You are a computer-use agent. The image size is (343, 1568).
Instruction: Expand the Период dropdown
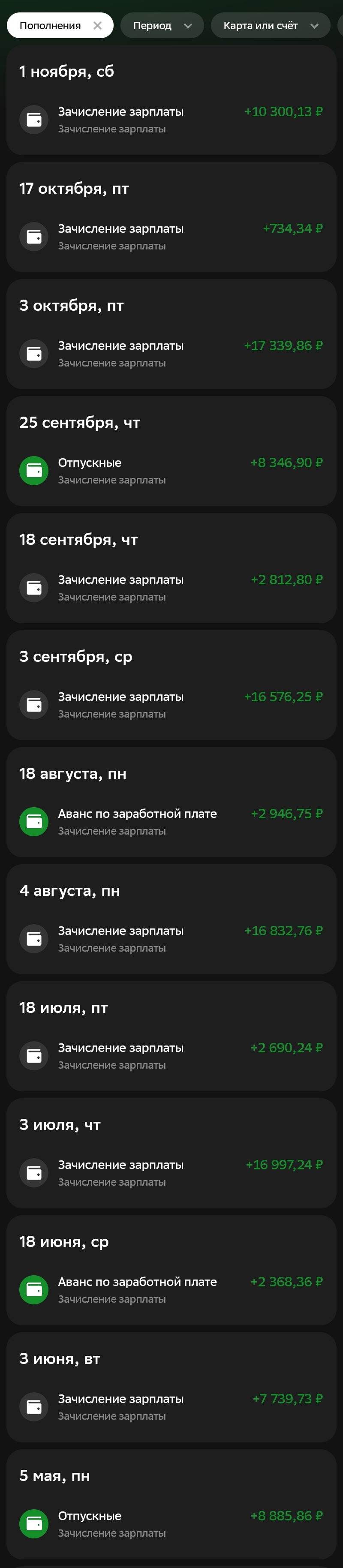click(162, 26)
